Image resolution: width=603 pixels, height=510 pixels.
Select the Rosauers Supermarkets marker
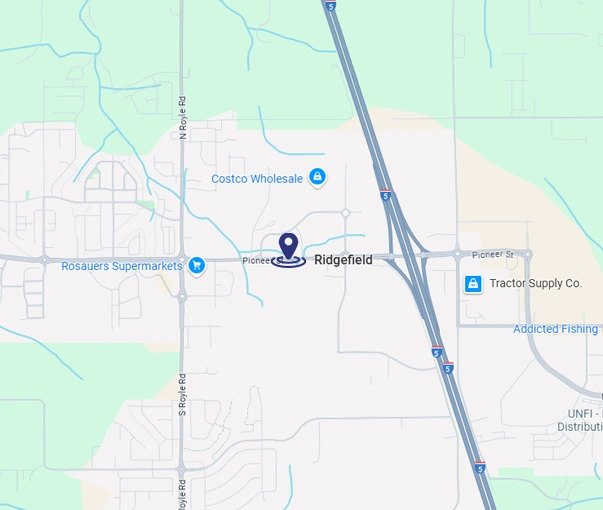coord(197,266)
